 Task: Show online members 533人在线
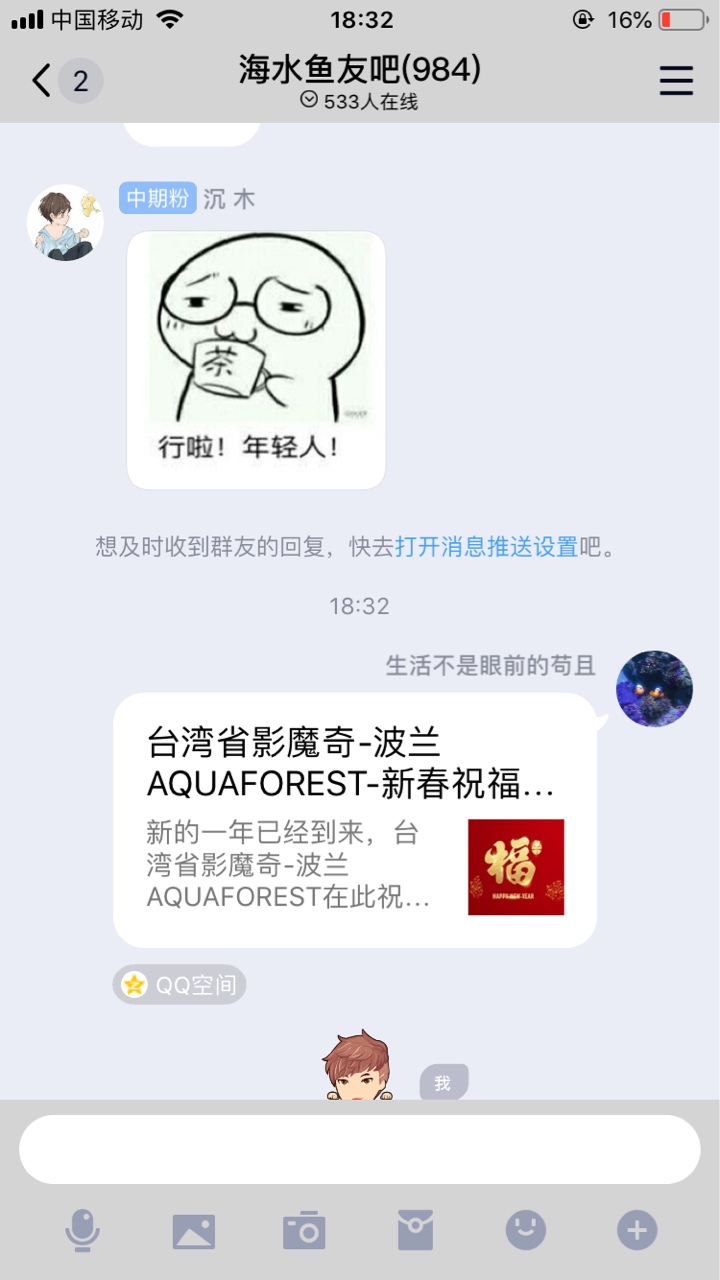click(360, 101)
